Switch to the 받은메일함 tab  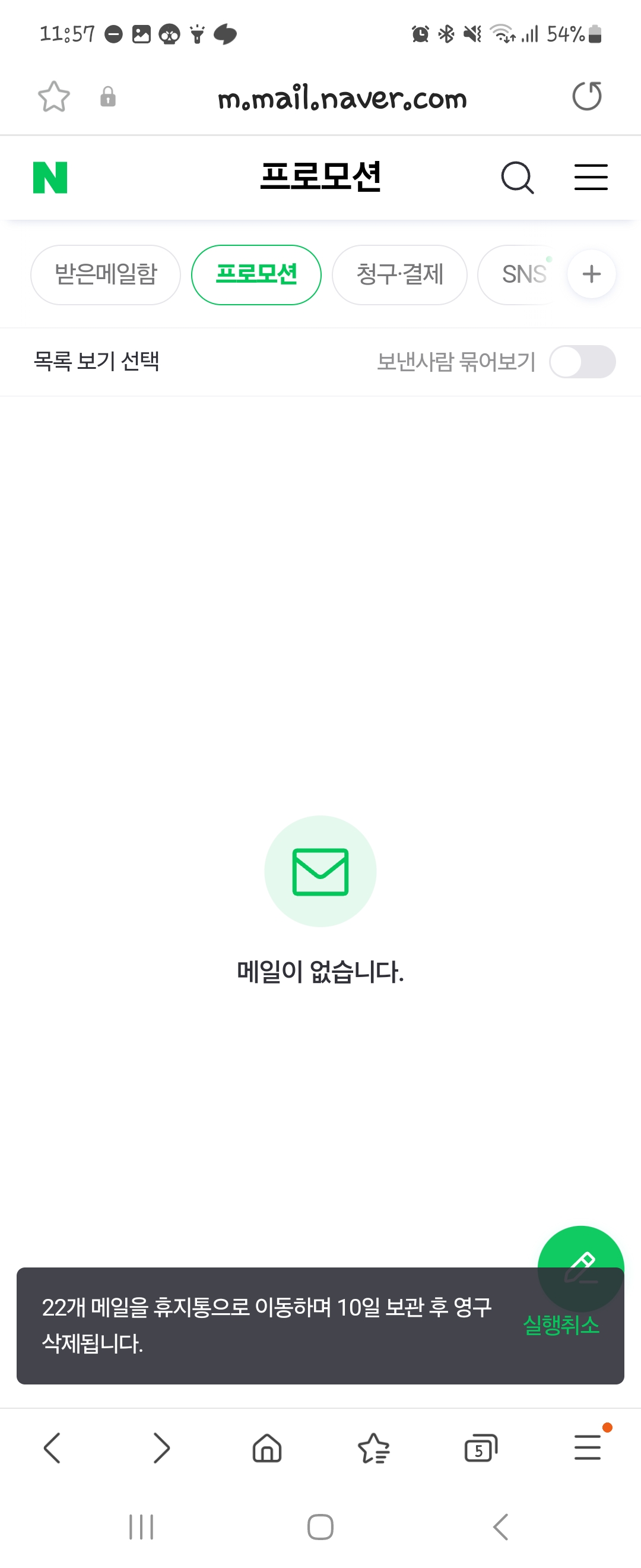click(106, 274)
